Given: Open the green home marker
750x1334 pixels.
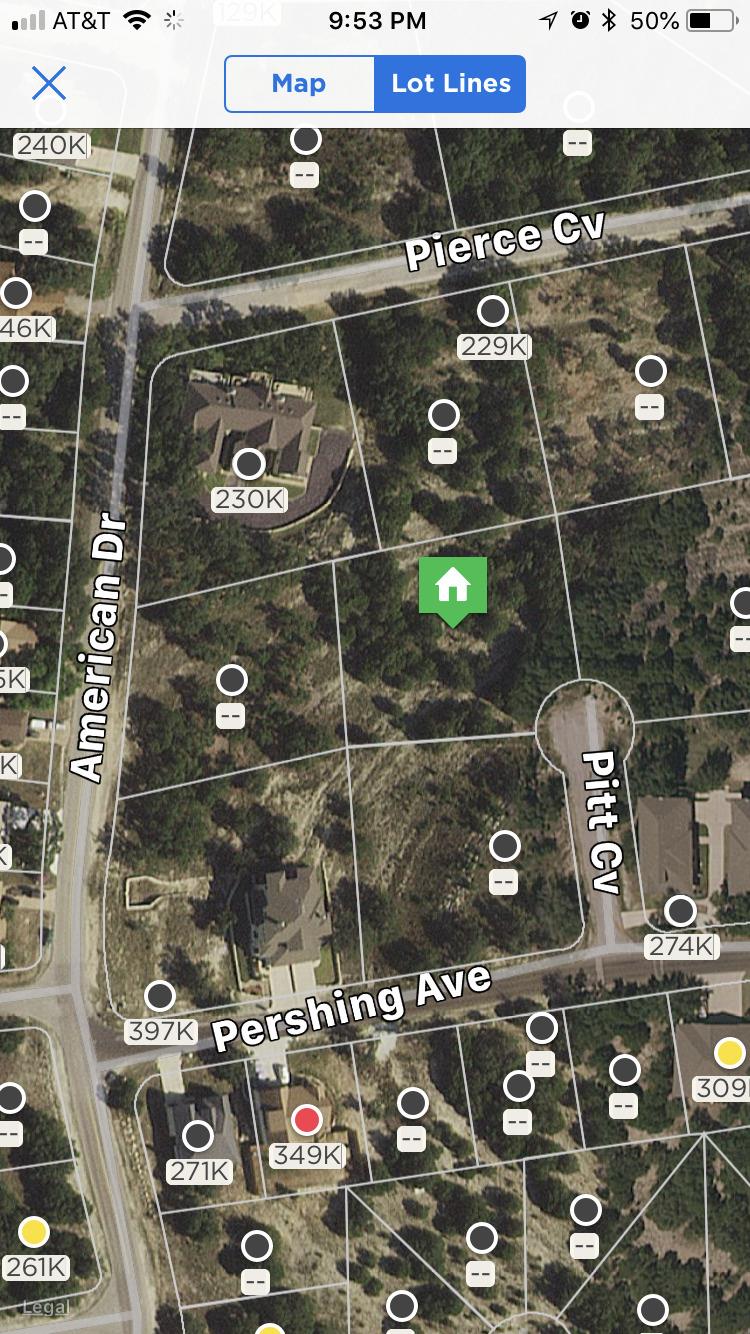Looking at the screenshot, I should [x=453, y=587].
